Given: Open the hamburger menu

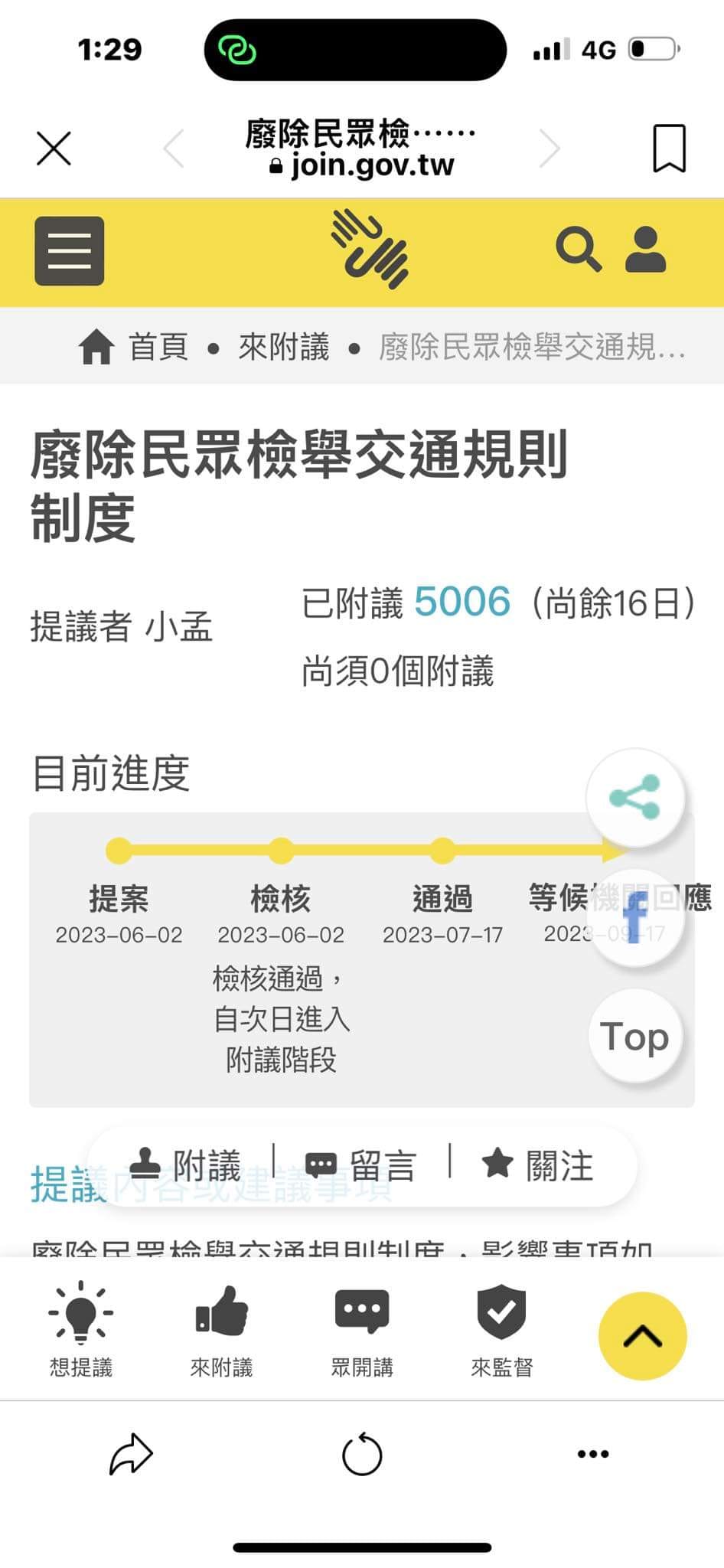Looking at the screenshot, I should (x=69, y=251).
